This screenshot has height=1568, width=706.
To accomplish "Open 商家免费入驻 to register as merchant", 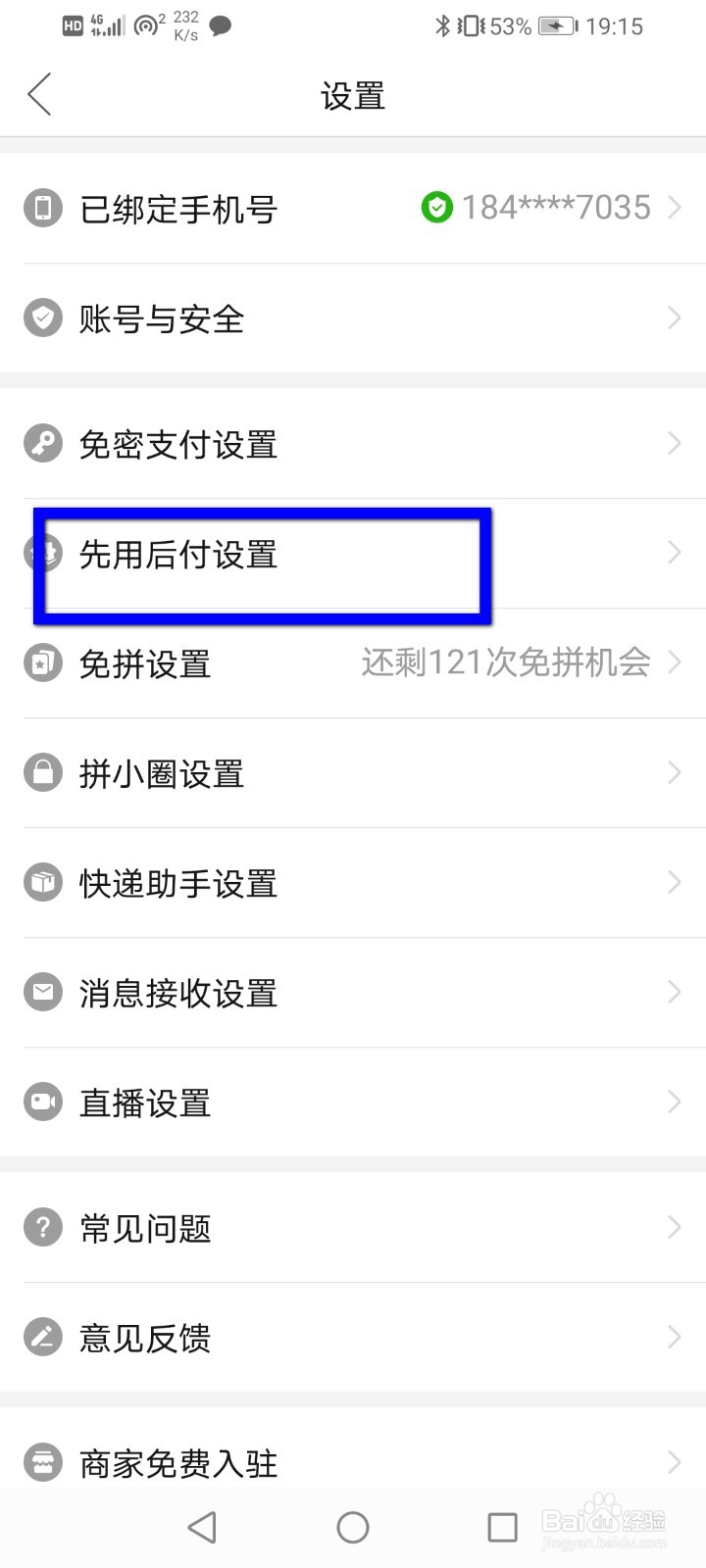I will 353,1462.
